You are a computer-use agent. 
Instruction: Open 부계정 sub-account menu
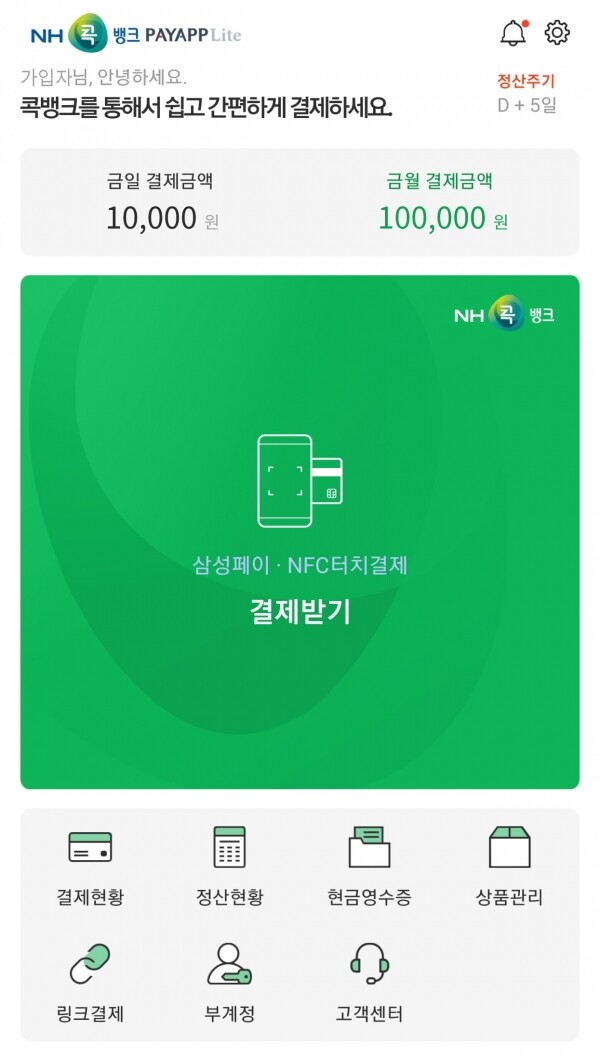click(230, 983)
